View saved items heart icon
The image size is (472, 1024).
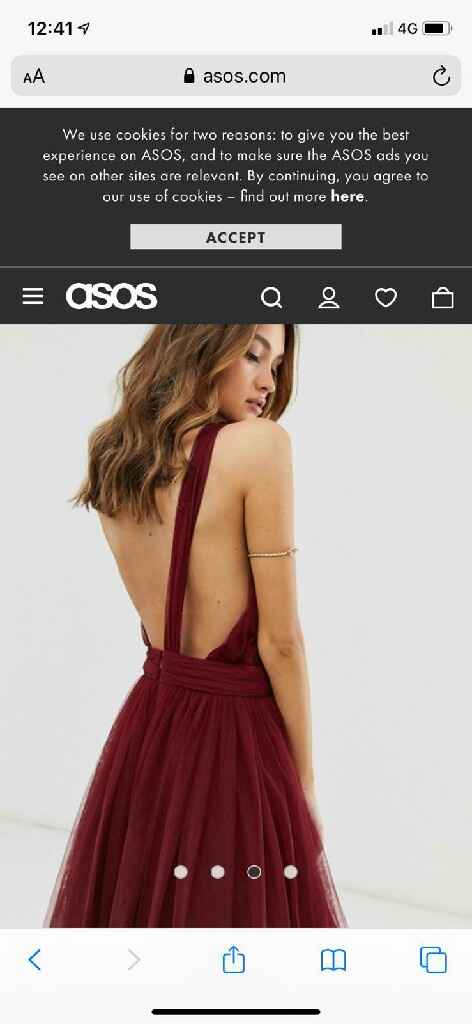pyautogui.click(x=386, y=298)
